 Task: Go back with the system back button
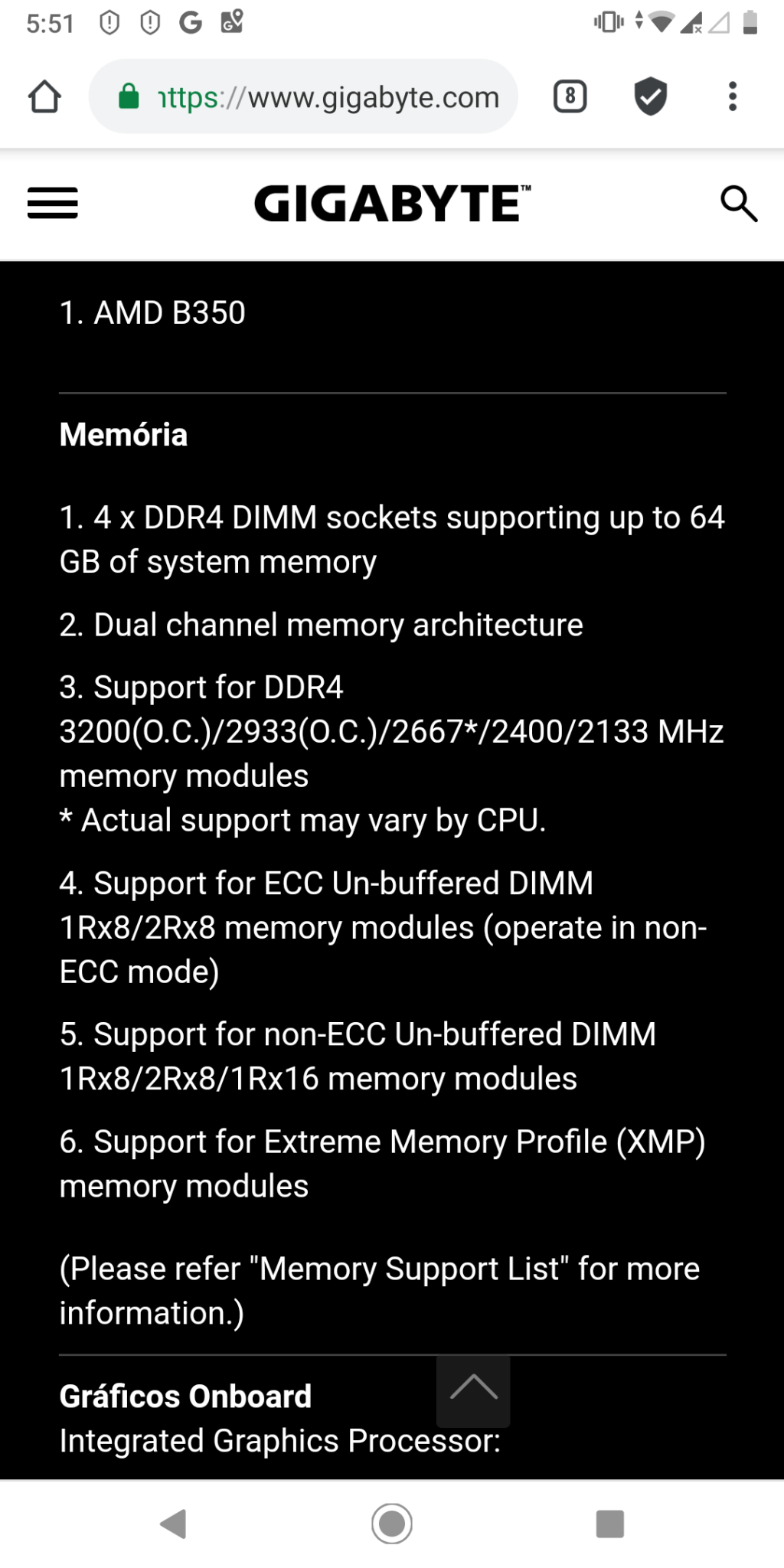174,1524
